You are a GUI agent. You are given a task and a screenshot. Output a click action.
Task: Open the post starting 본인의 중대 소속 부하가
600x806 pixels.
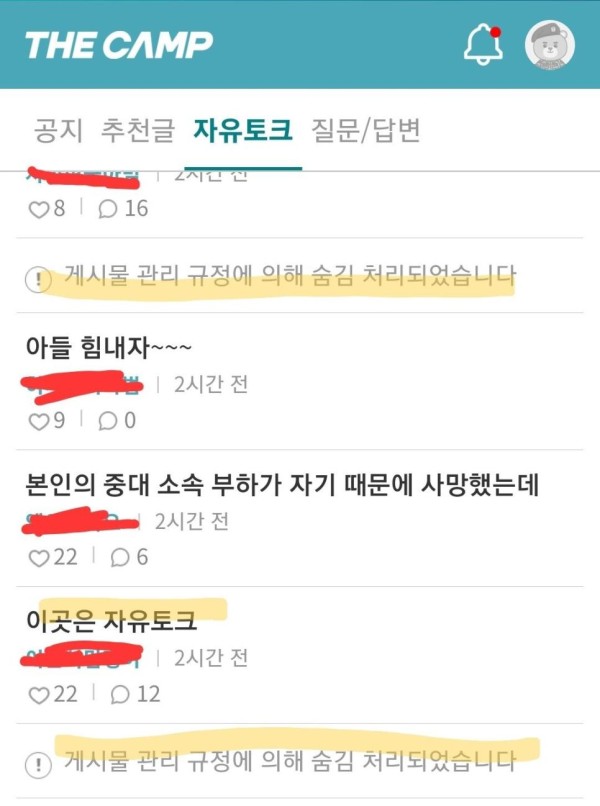click(x=282, y=484)
